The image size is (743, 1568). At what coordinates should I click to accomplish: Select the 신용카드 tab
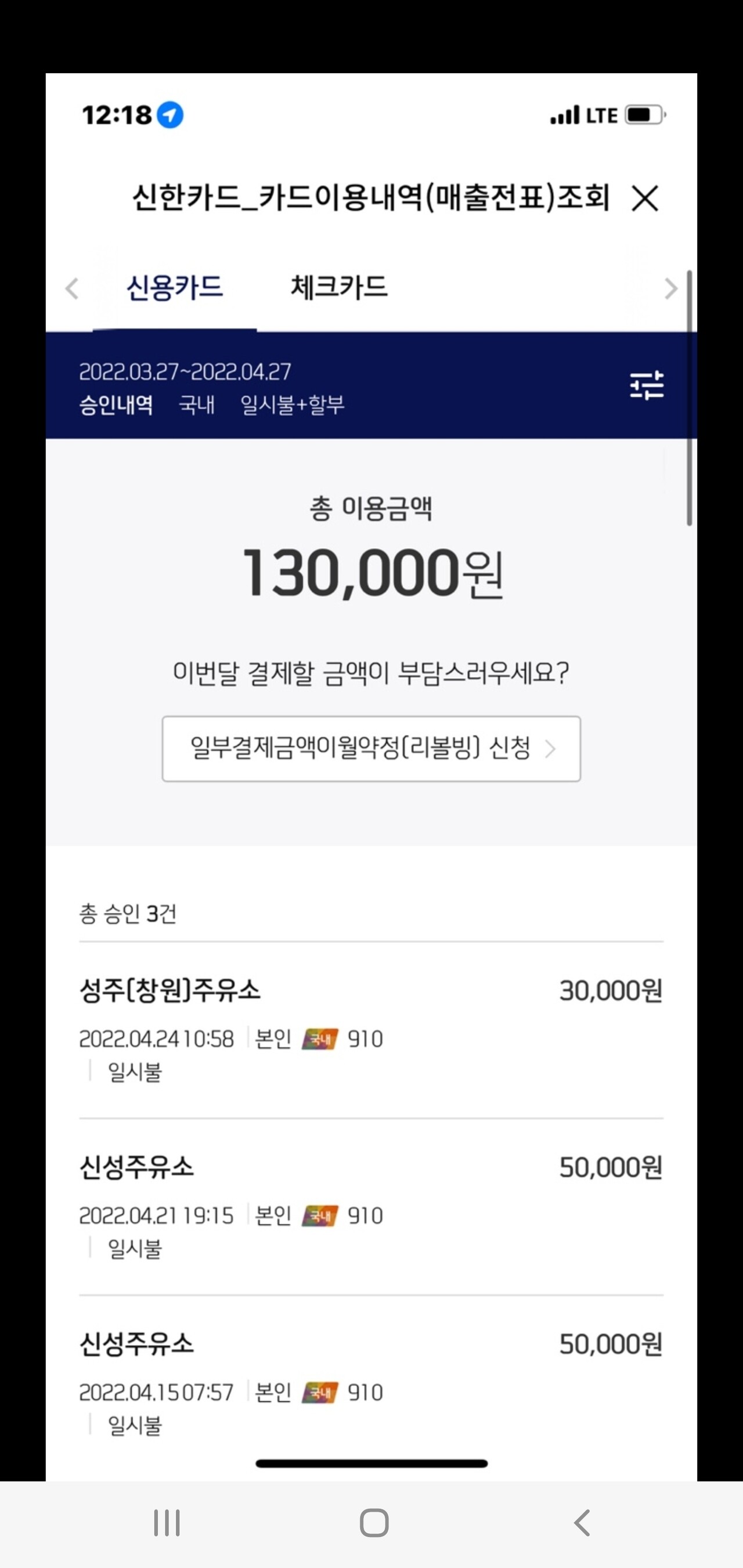tap(176, 289)
